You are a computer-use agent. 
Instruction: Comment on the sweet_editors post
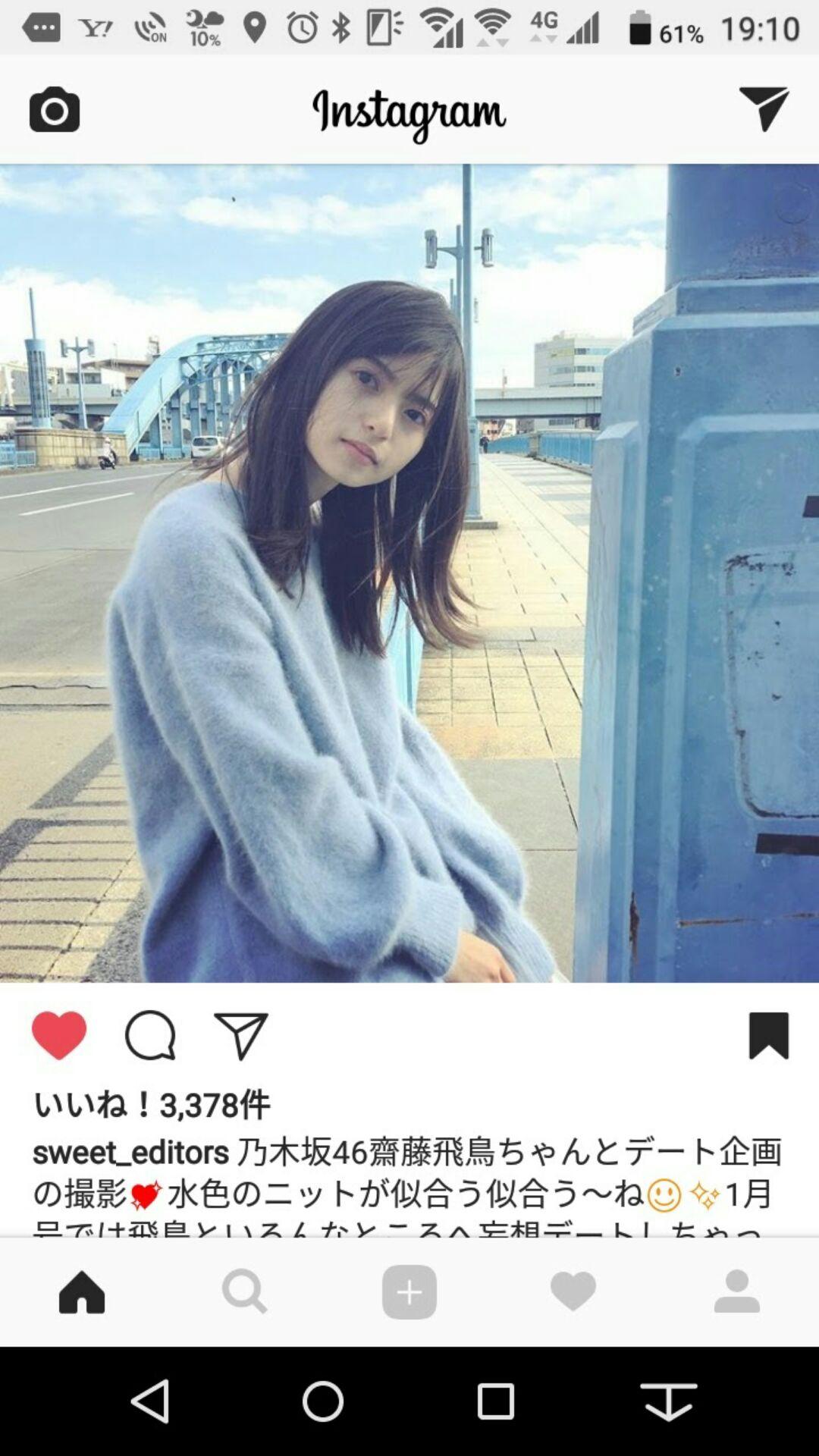click(x=150, y=1035)
